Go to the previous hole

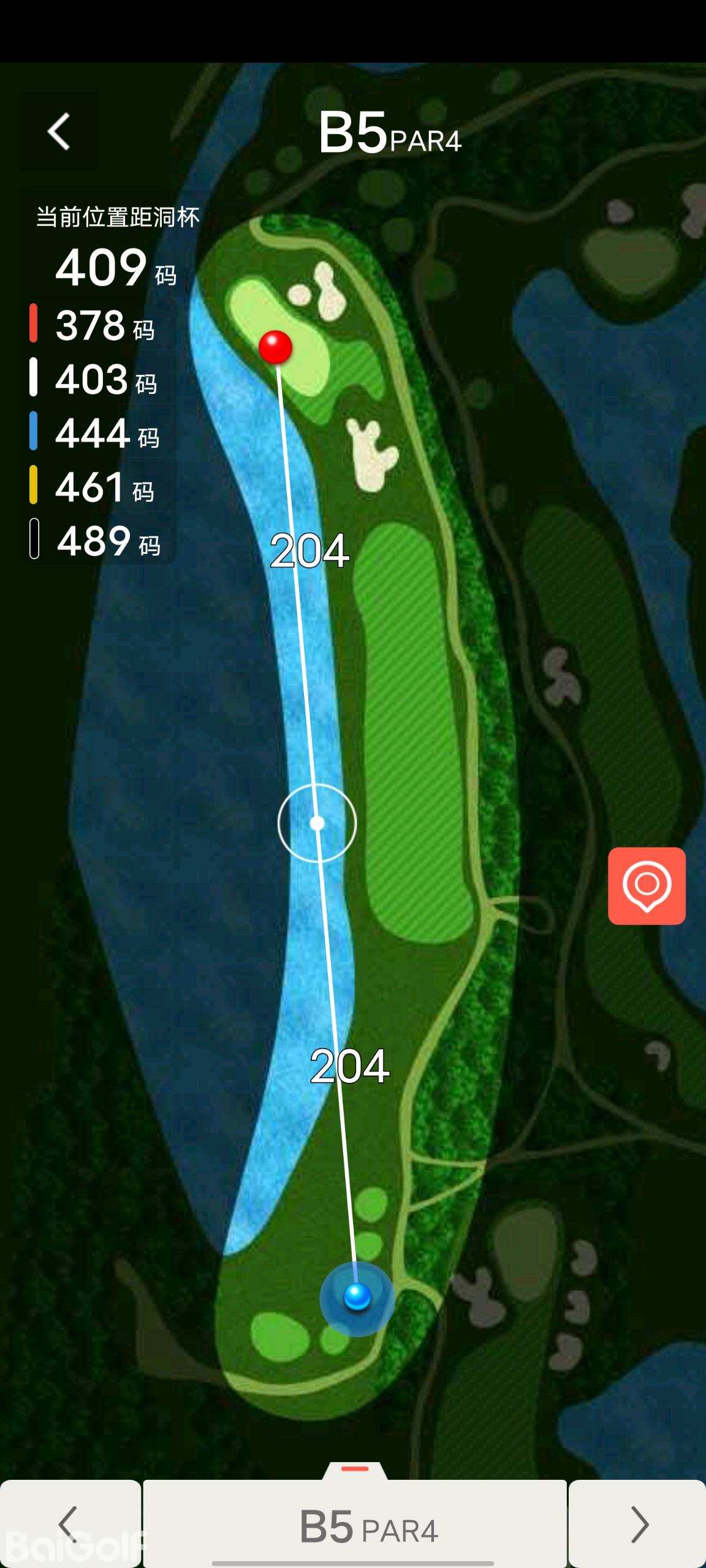(x=70, y=1523)
